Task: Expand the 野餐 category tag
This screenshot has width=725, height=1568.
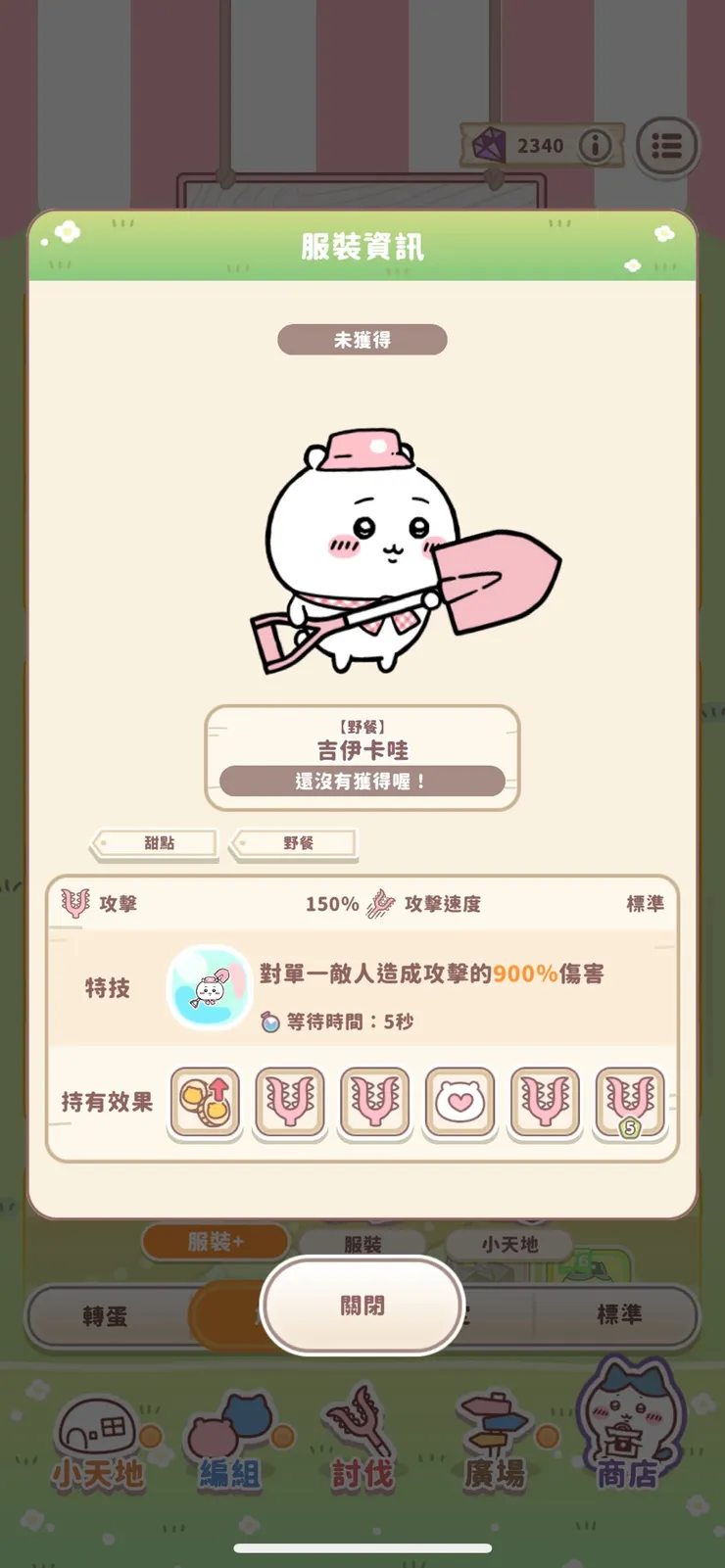Action: click(294, 843)
